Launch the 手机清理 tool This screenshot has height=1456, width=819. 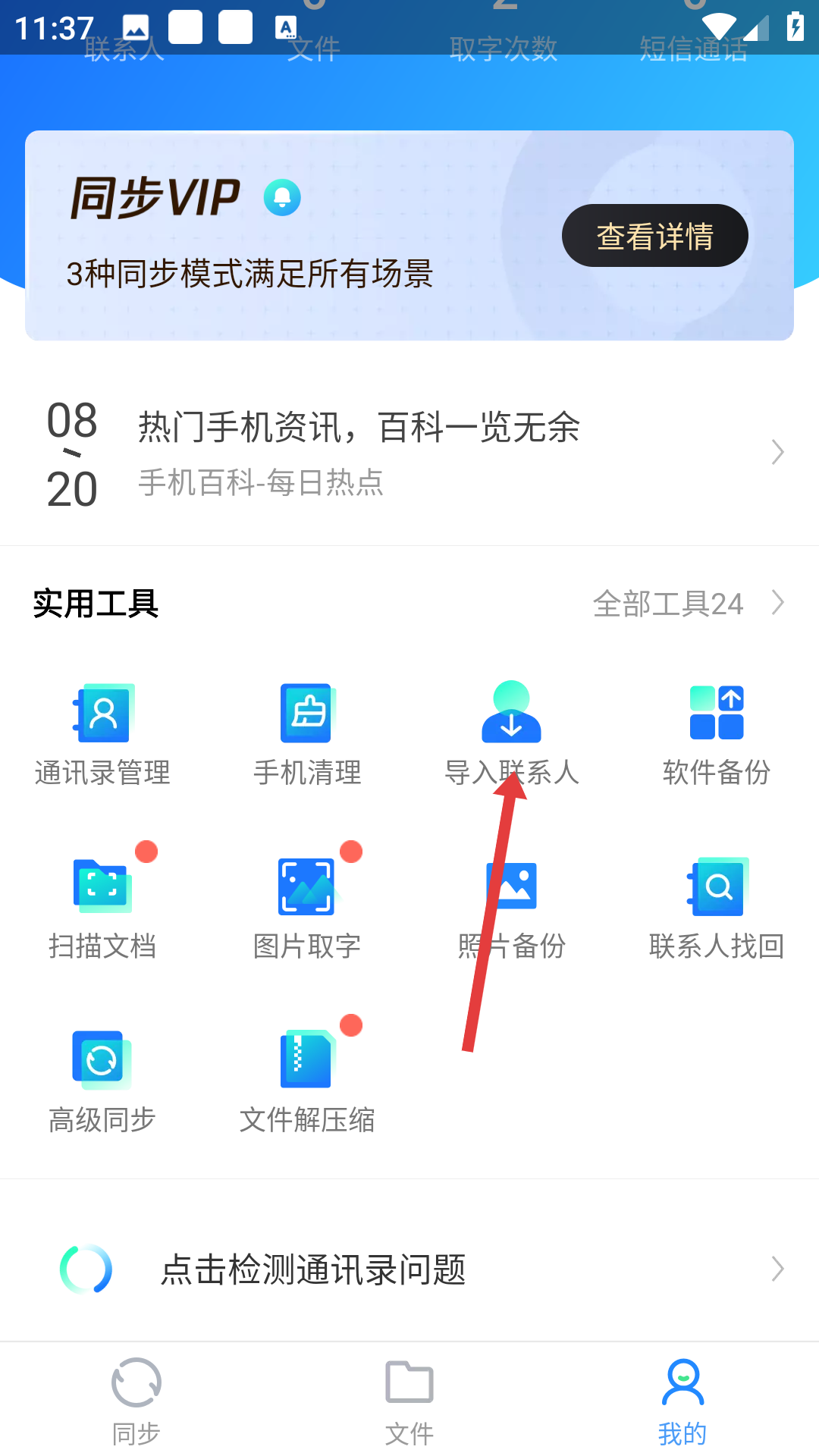(307, 733)
